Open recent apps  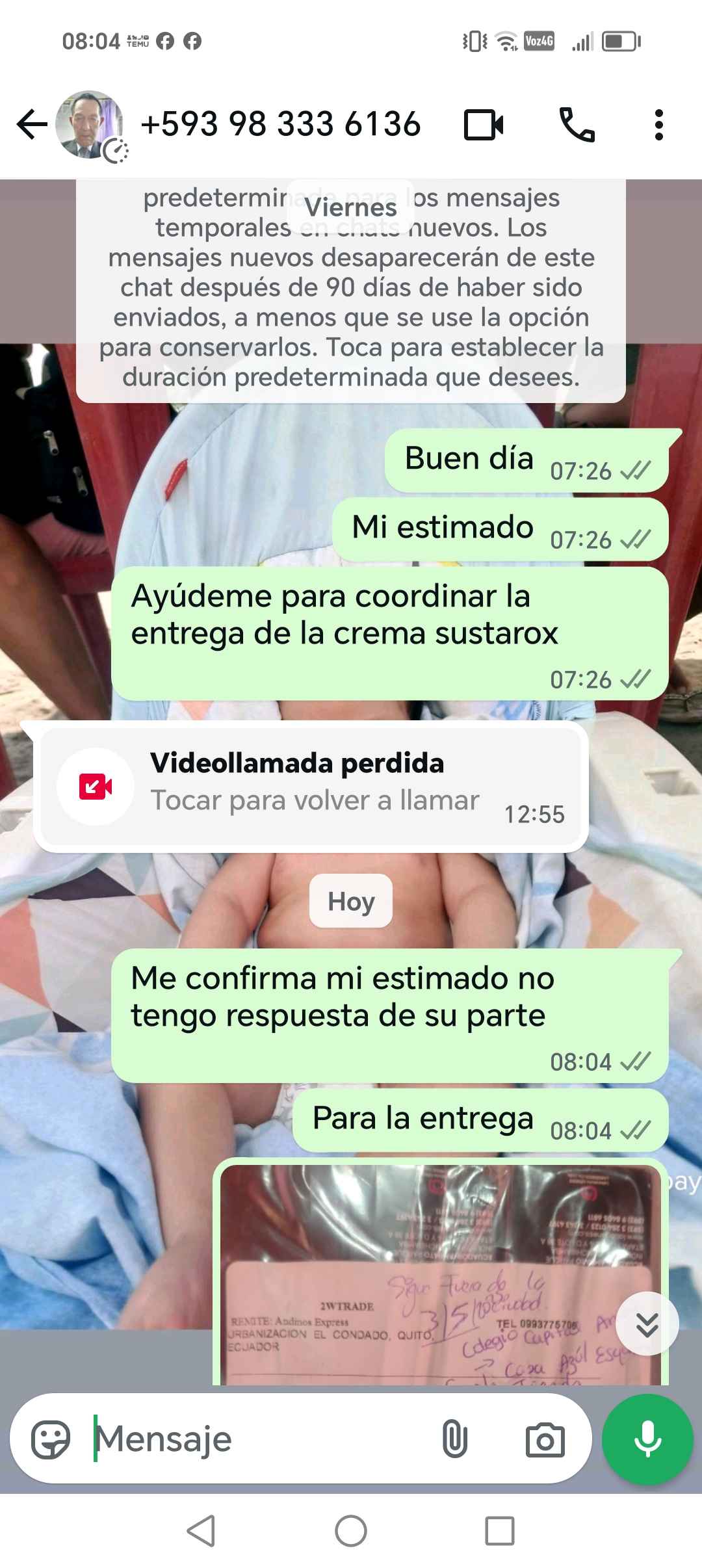coord(500,1530)
